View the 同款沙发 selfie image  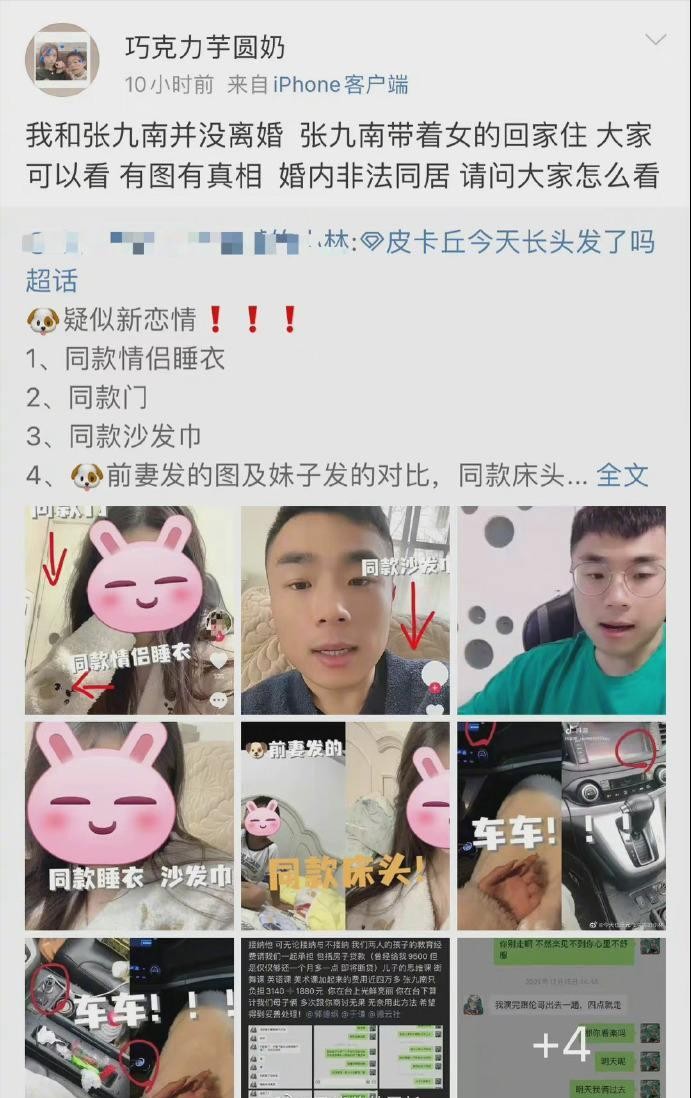(345, 610)
